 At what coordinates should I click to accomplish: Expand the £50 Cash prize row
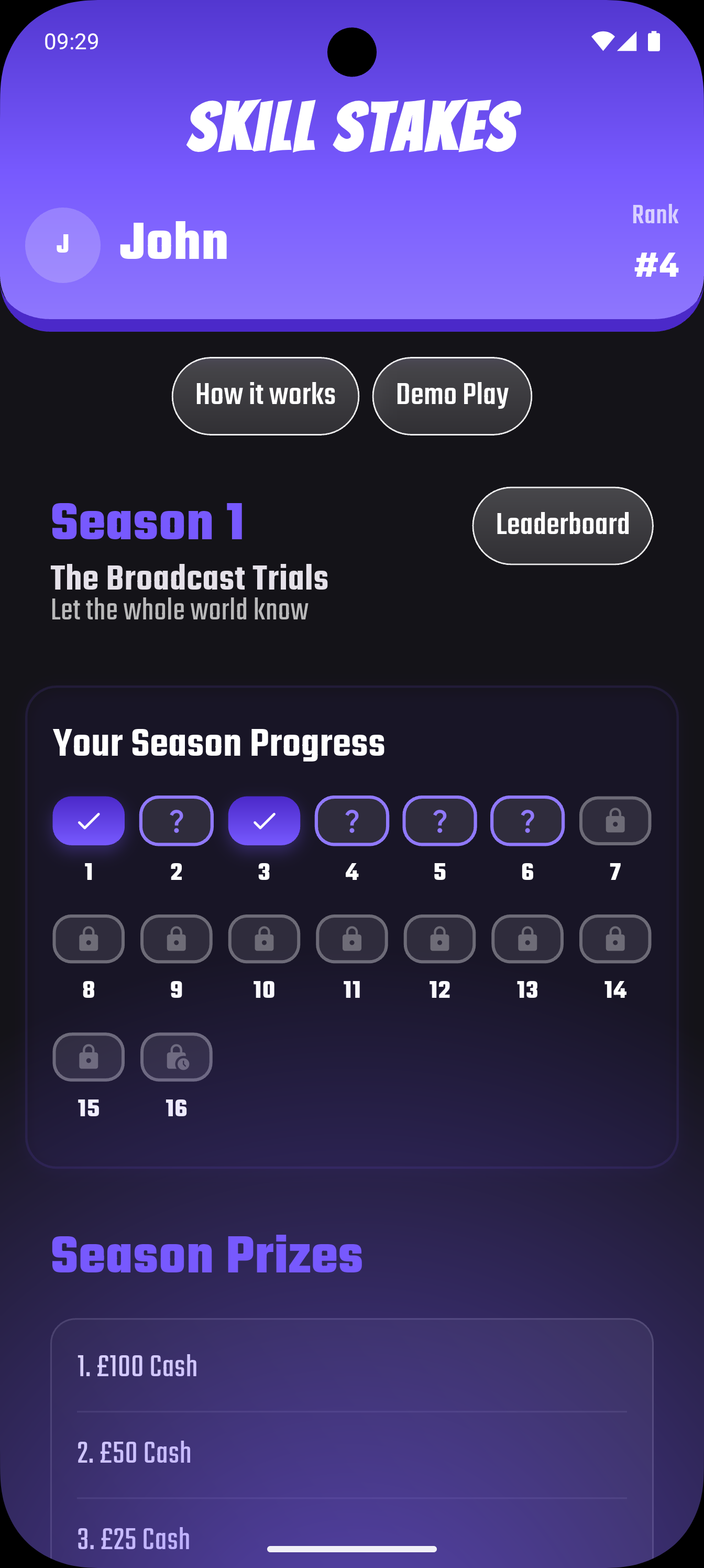pos(351,1452)
